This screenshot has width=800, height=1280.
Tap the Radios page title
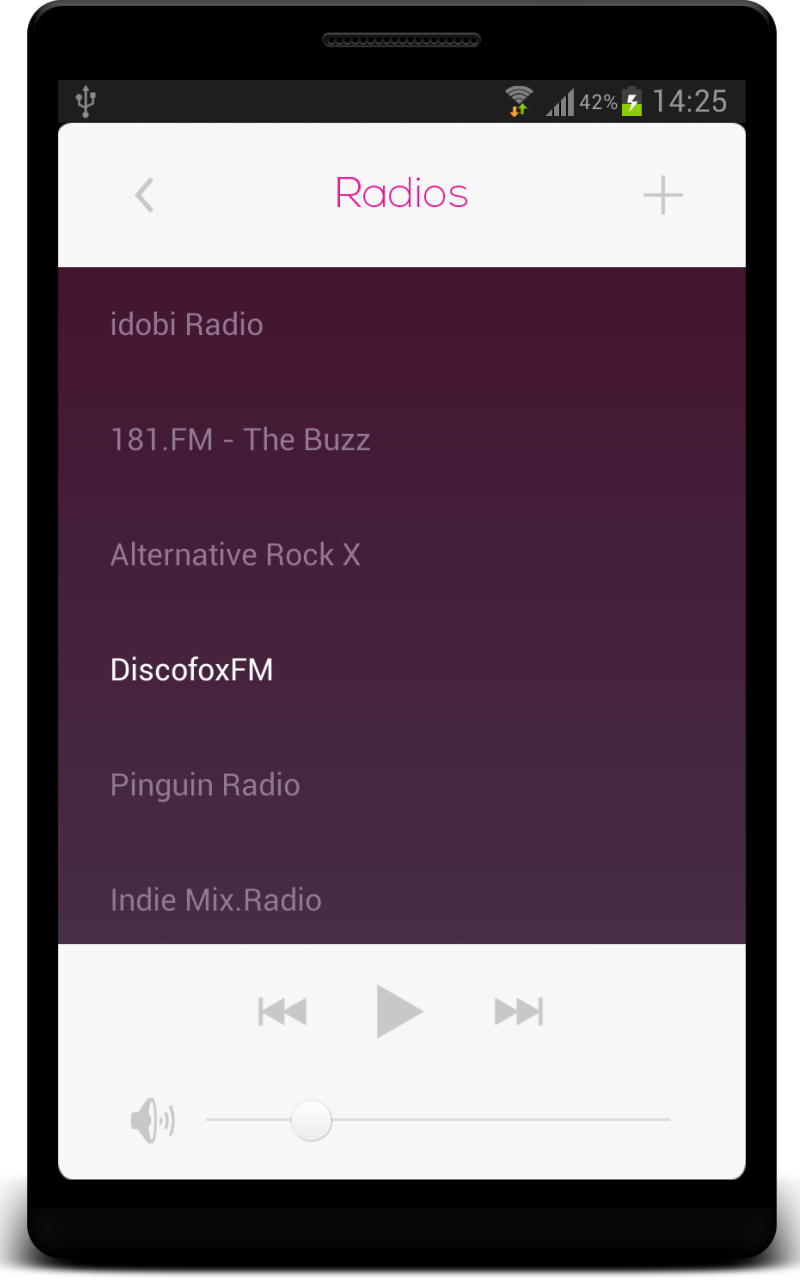coord(401,193)
